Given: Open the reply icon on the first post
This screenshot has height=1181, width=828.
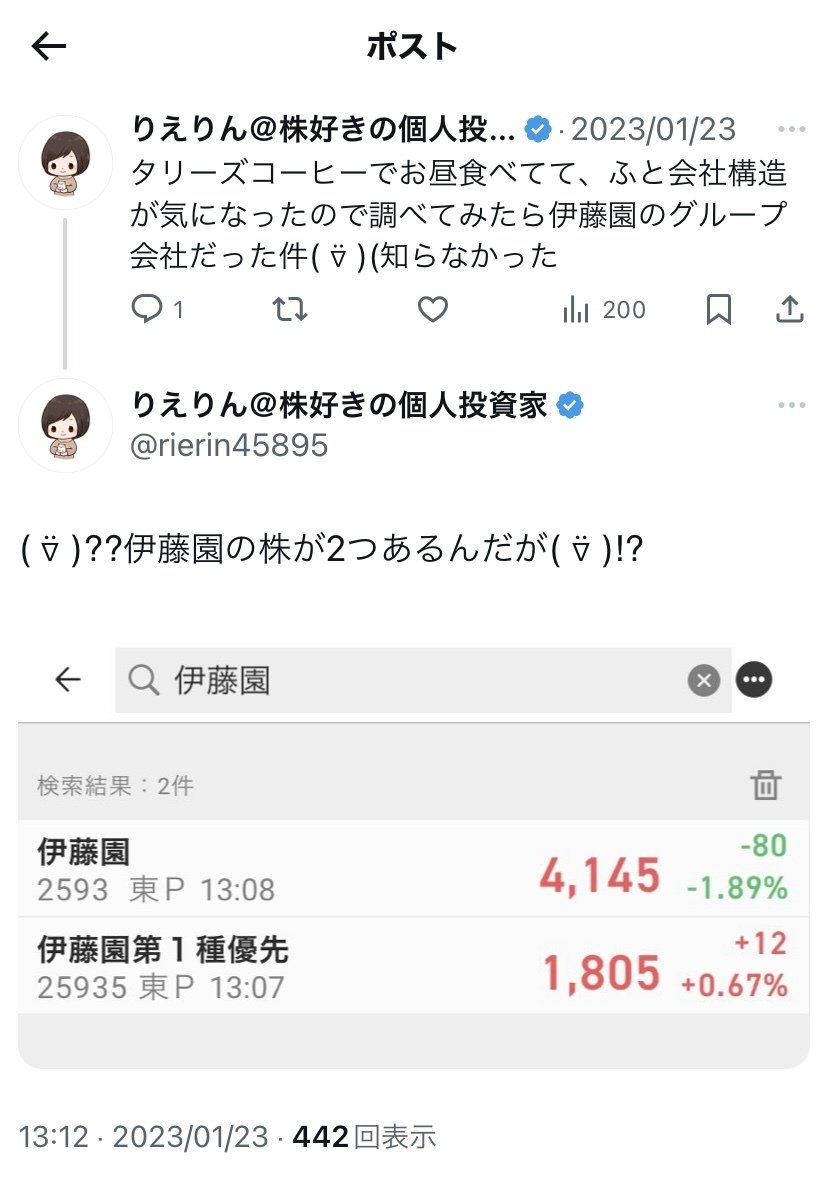Looking at the screenshot, I should point(147,310).
